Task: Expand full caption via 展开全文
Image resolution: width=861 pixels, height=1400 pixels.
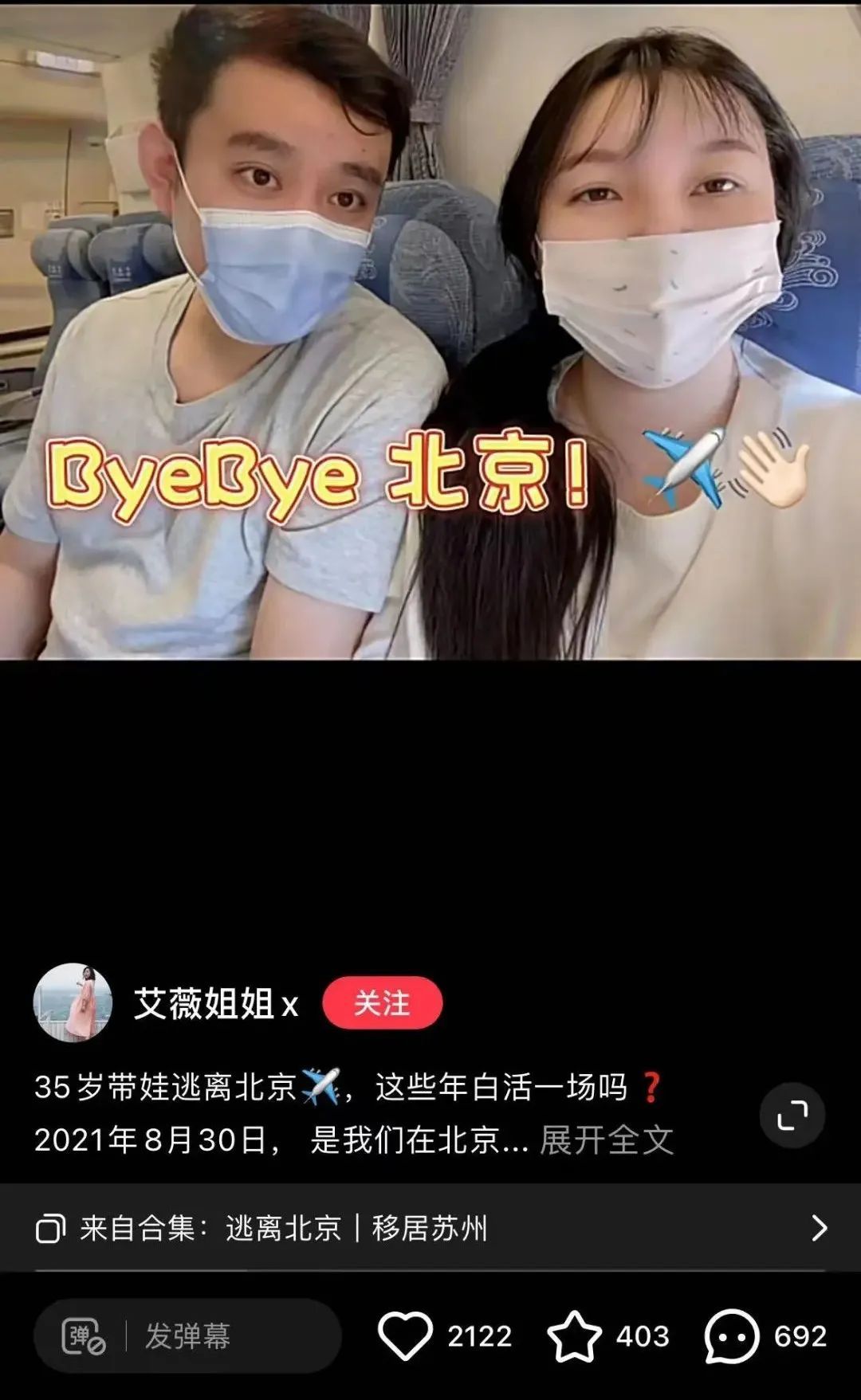Action: click(607, 1139)
